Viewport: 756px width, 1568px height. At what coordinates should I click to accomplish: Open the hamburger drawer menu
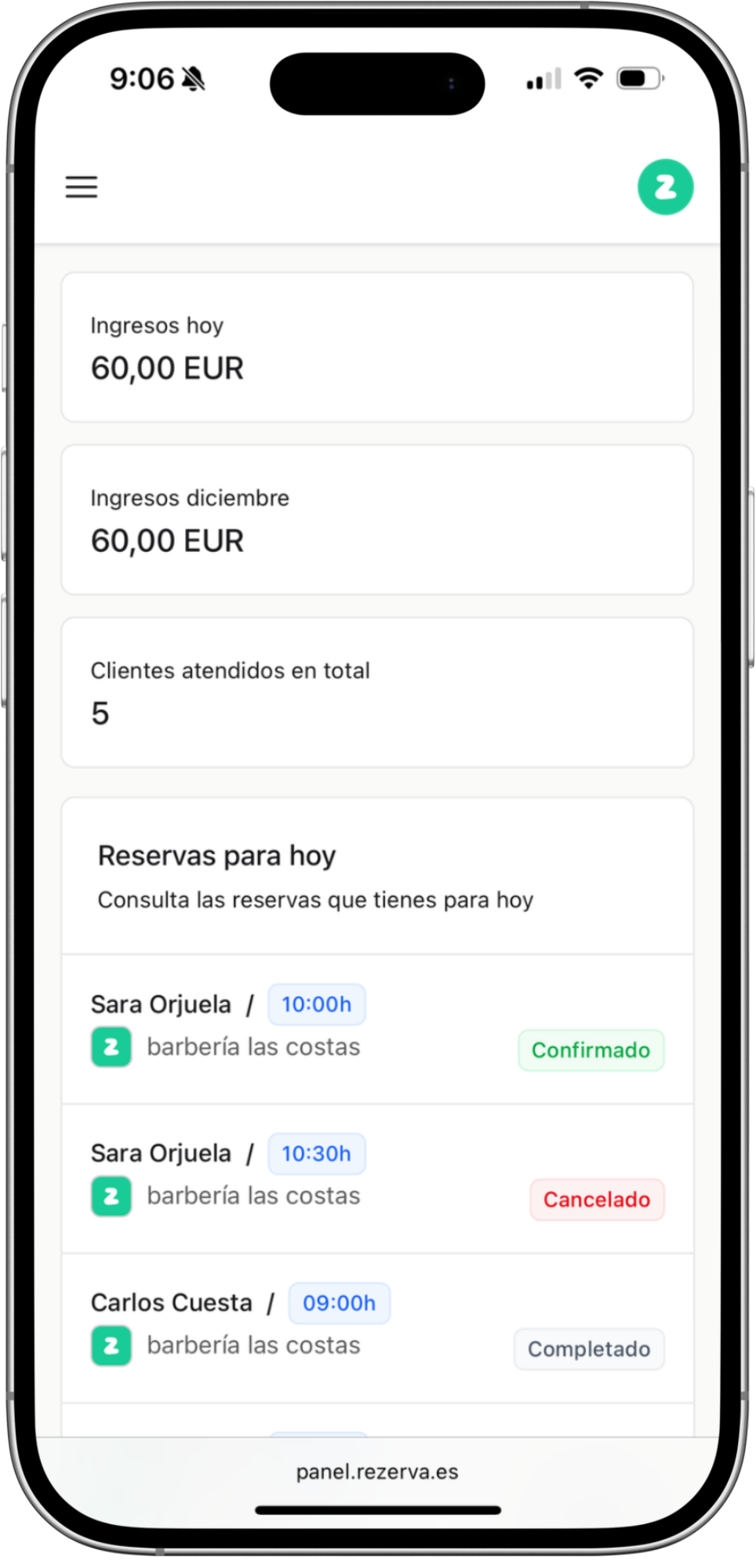pyautogui.click(x=82, y=187)
